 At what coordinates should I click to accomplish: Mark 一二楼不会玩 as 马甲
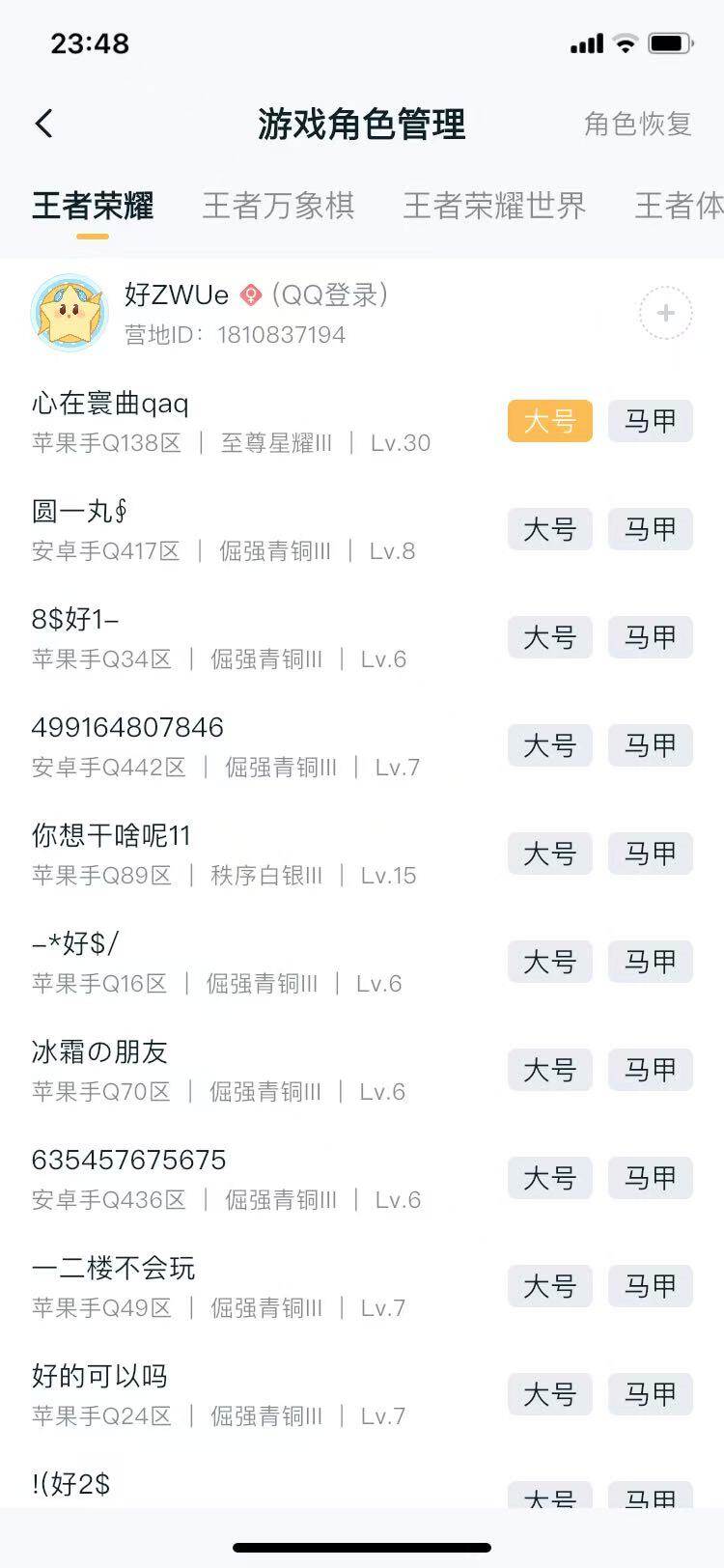pos(650,1286)
